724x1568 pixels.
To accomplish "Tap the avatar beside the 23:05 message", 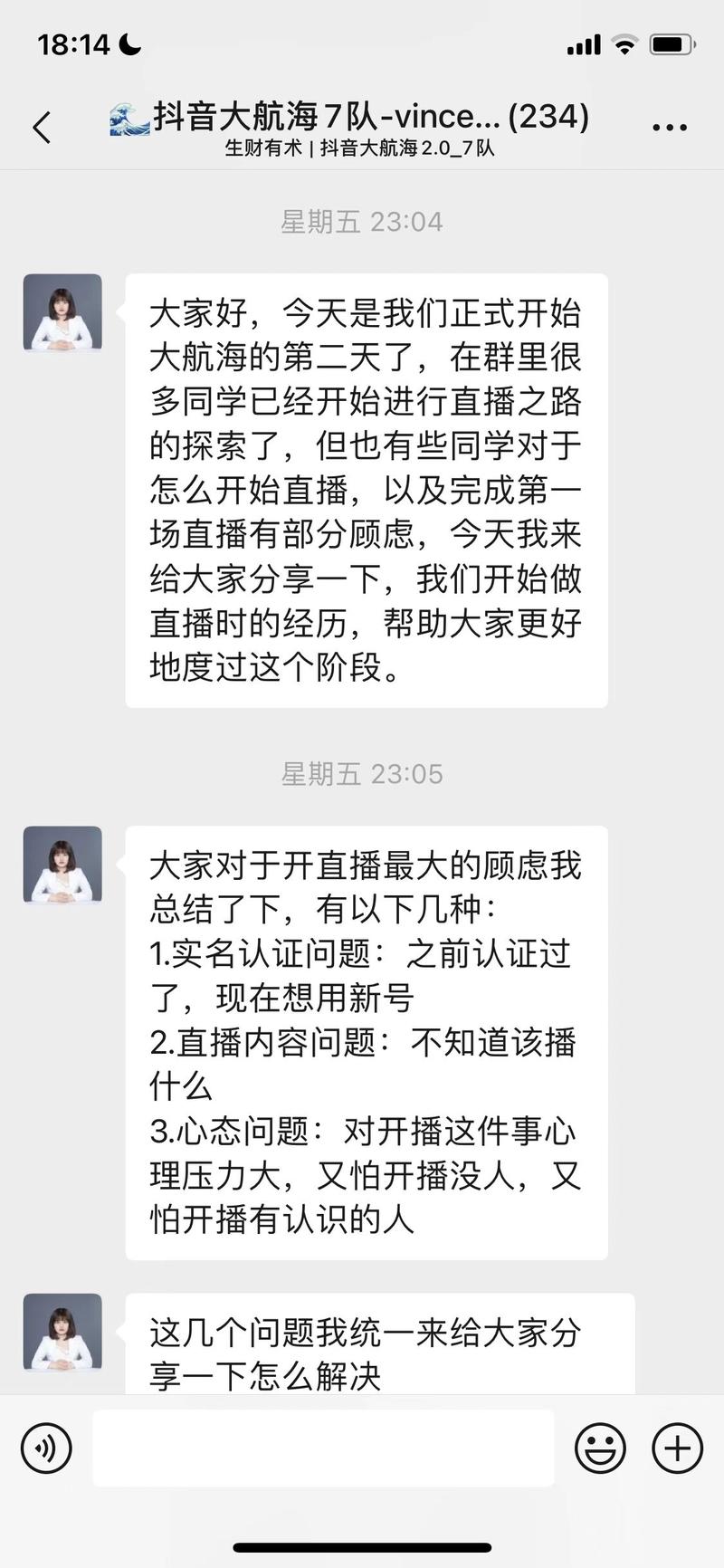I will [x=62, y=865].
